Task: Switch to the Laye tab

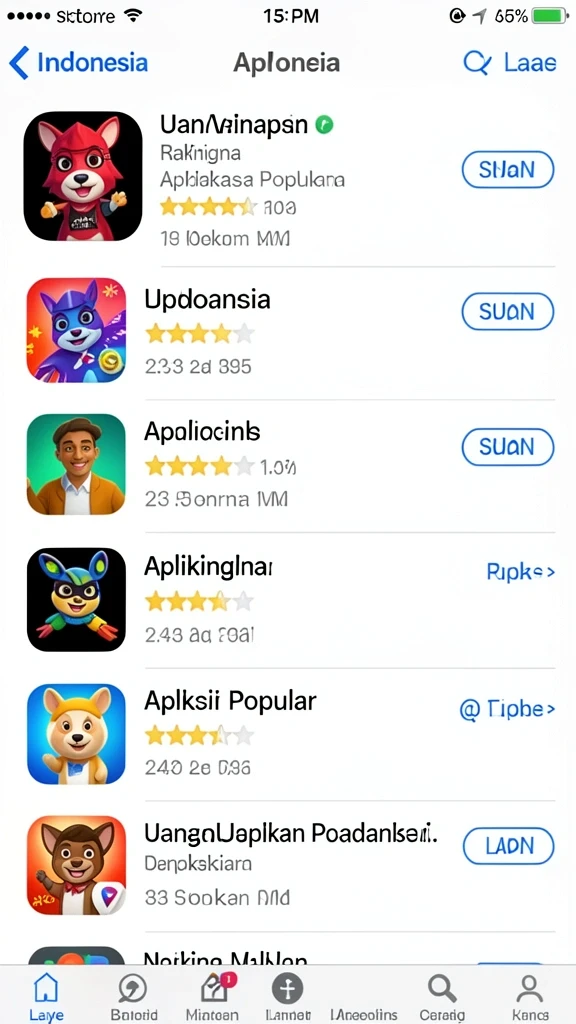Action: [x=45, y=997]
